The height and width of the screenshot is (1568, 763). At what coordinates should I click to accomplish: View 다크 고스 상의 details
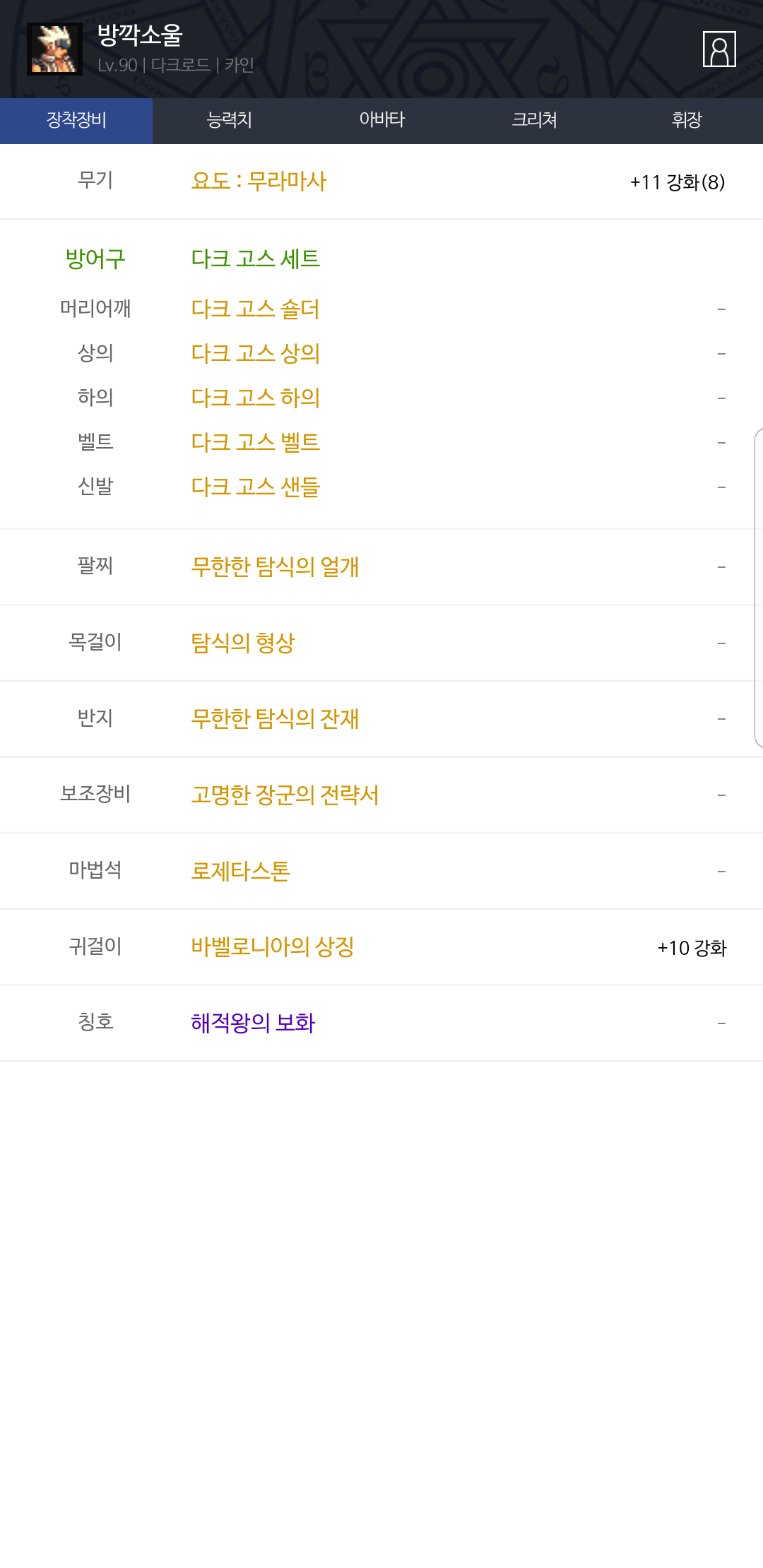256,354
